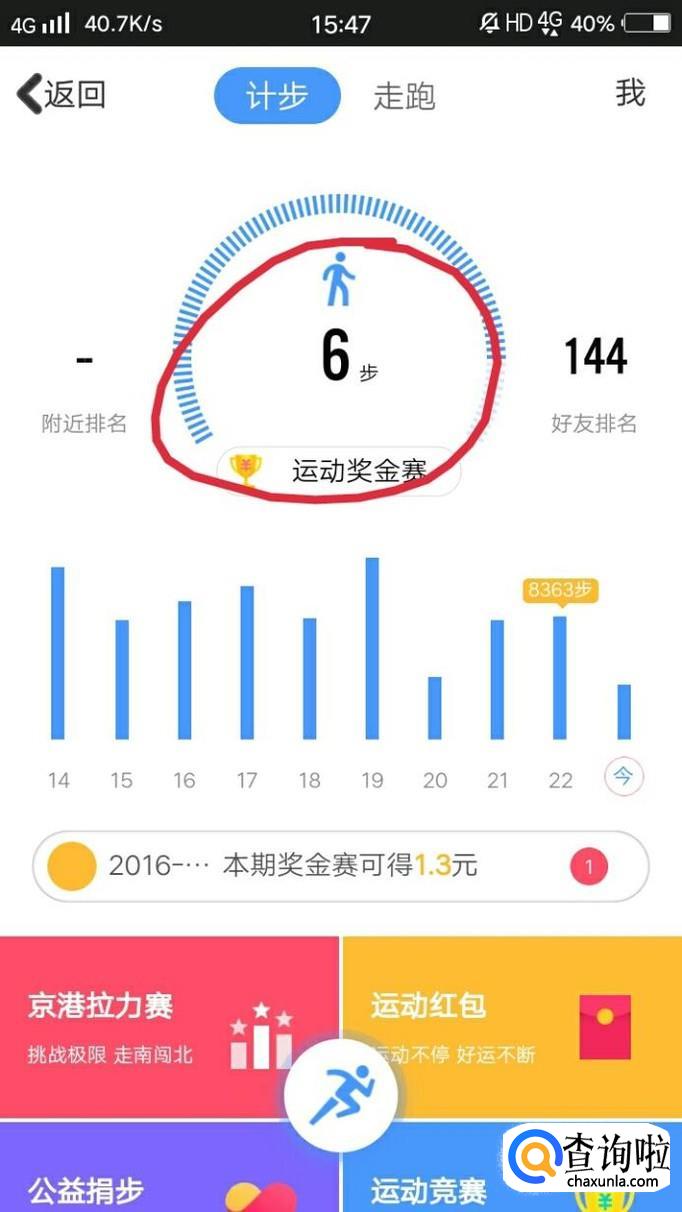Open the 我 profile page
This screenshot has width=682, height=1212.
pos(630,93)
